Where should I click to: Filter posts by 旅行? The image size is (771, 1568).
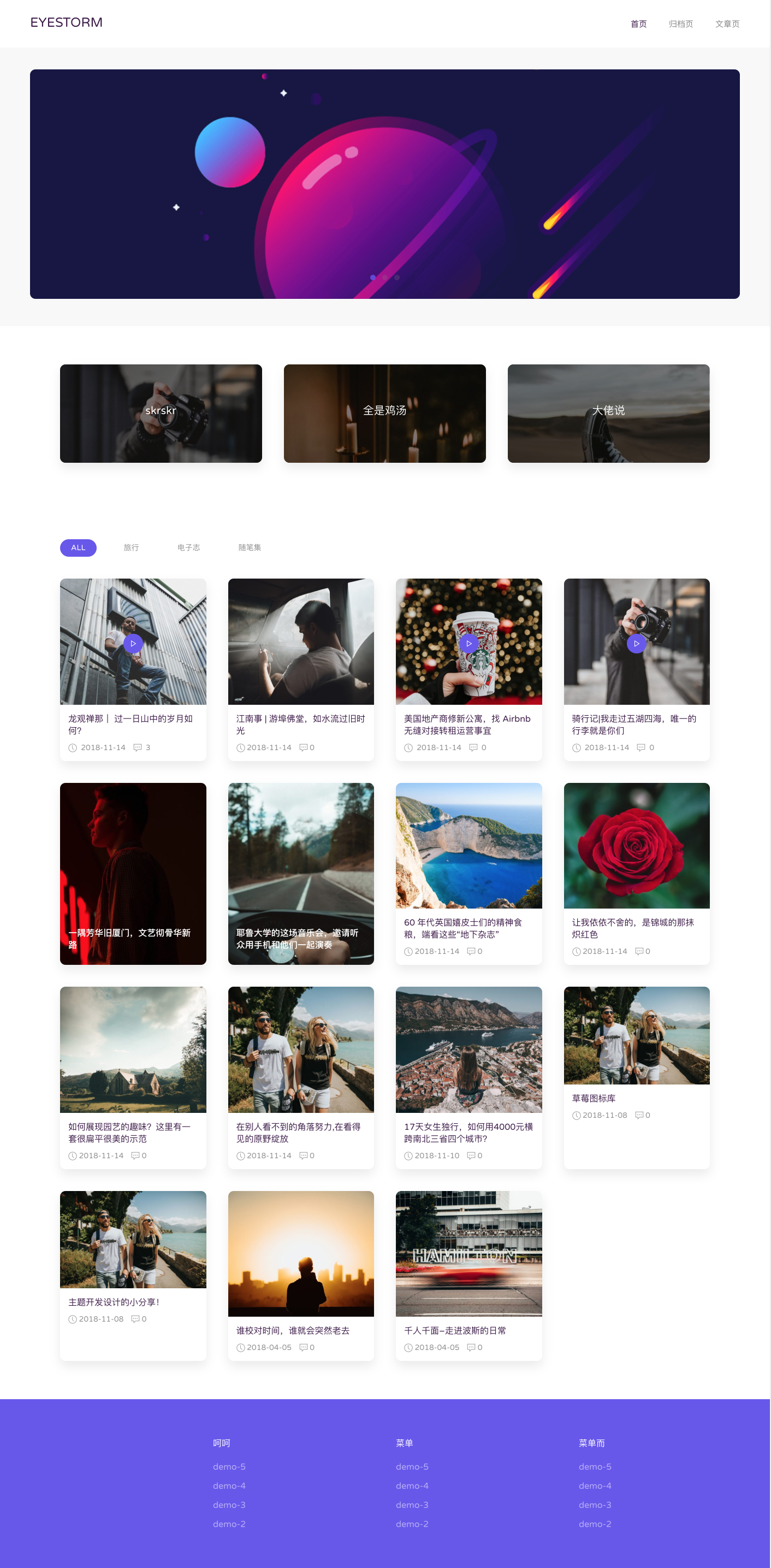point(131,547)
